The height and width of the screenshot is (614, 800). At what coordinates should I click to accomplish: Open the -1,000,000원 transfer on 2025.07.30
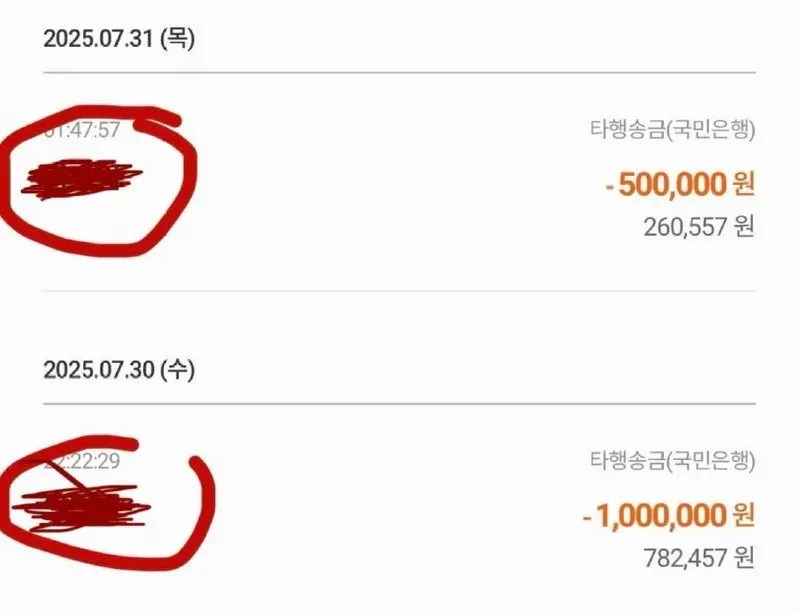click(399, 509)
